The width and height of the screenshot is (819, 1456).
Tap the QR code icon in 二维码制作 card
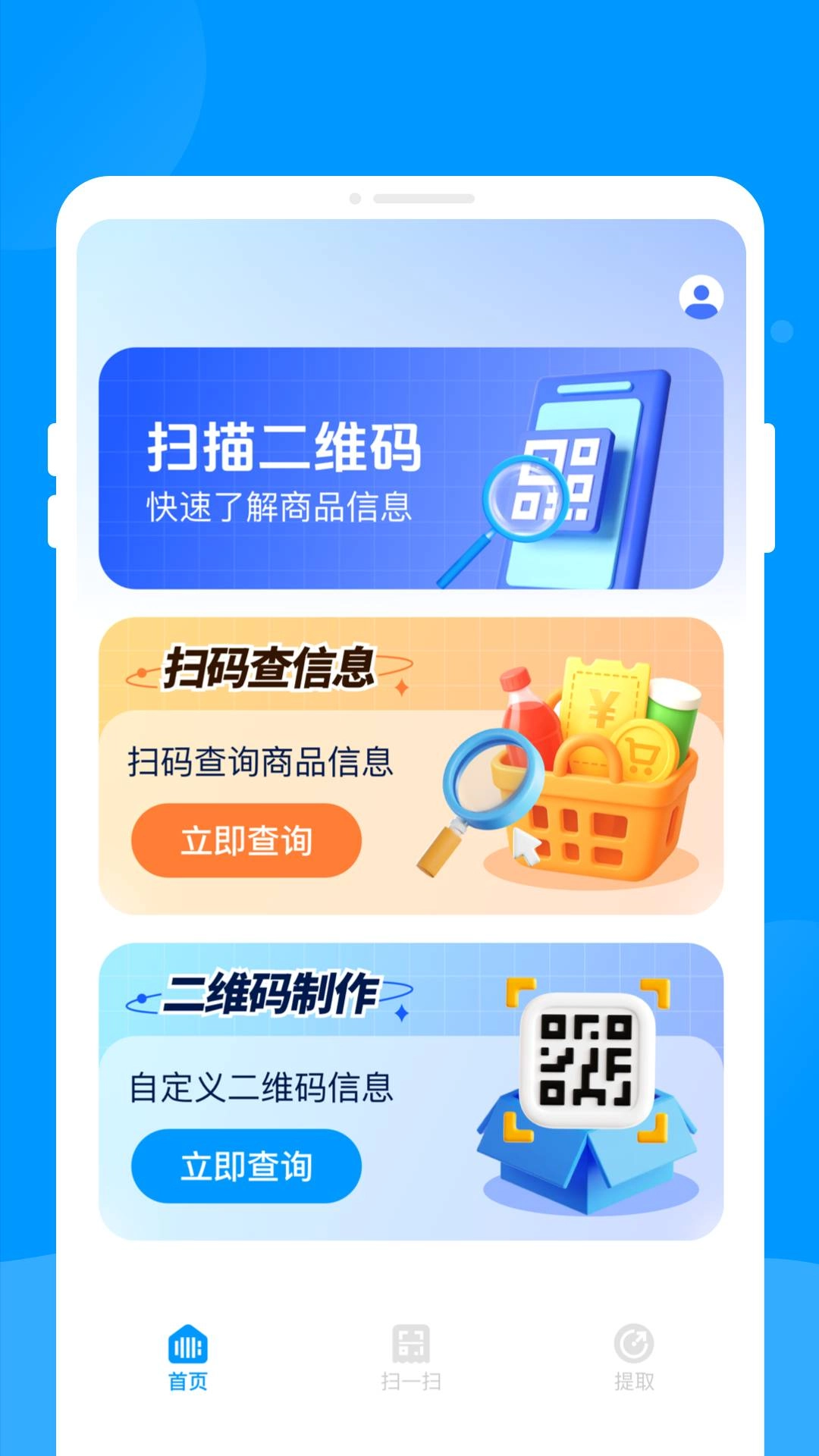(588, 1058)
